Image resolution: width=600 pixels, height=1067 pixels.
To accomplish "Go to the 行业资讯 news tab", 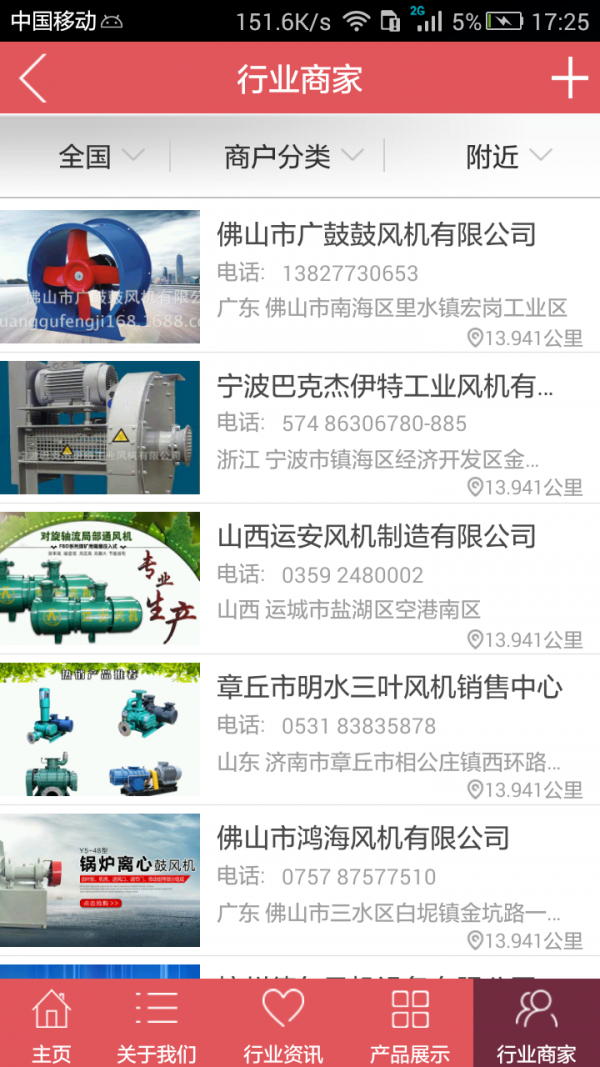I will [x=283, y=1024].
